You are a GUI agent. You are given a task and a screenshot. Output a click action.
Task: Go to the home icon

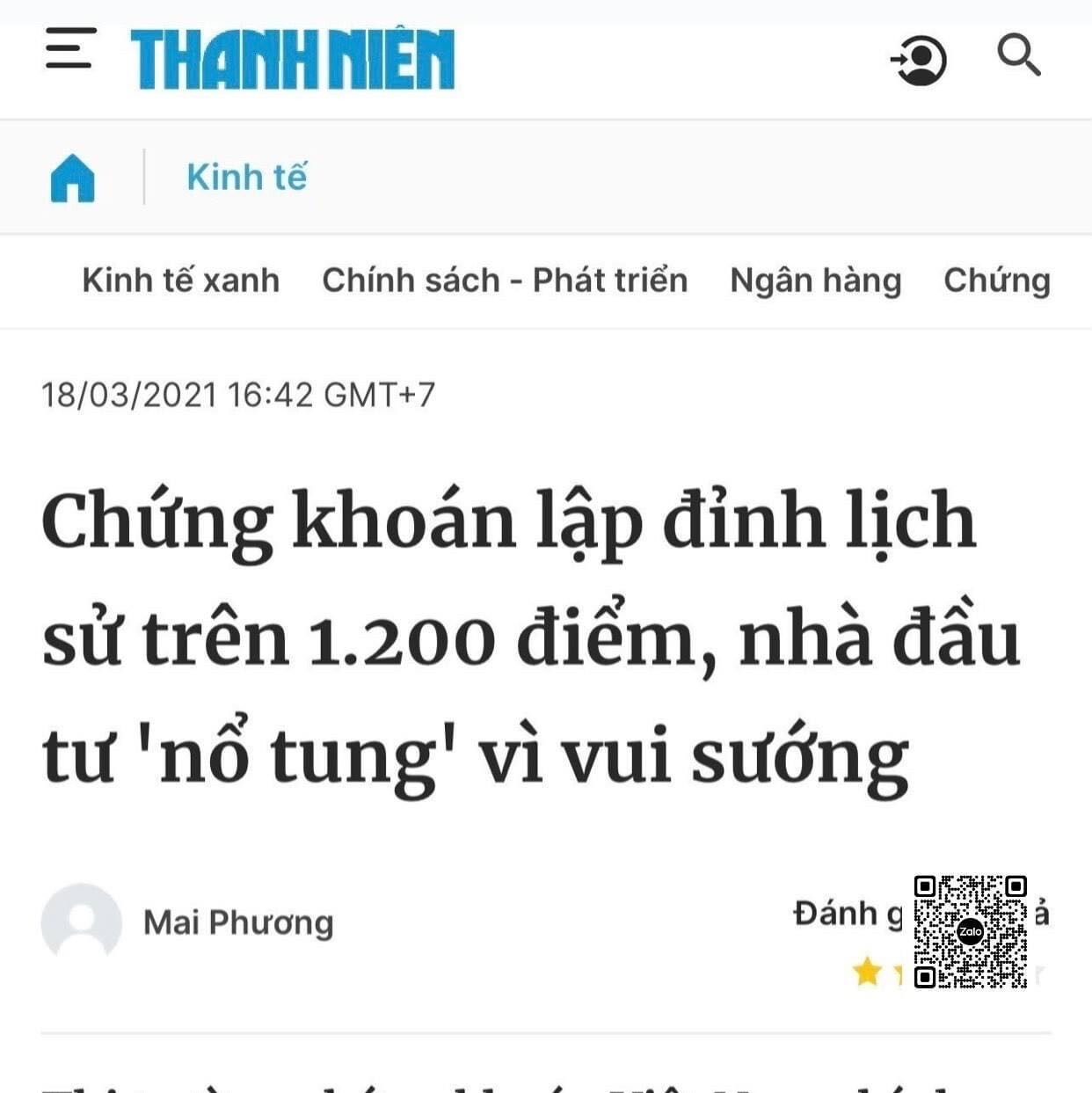(73, 178)
